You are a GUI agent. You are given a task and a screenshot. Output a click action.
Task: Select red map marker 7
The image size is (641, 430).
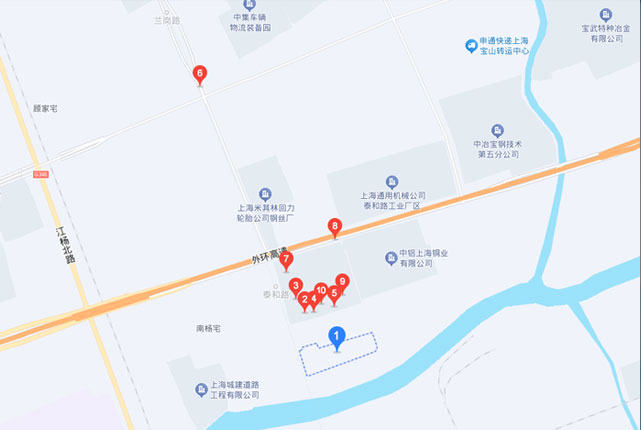pos(286,260)
